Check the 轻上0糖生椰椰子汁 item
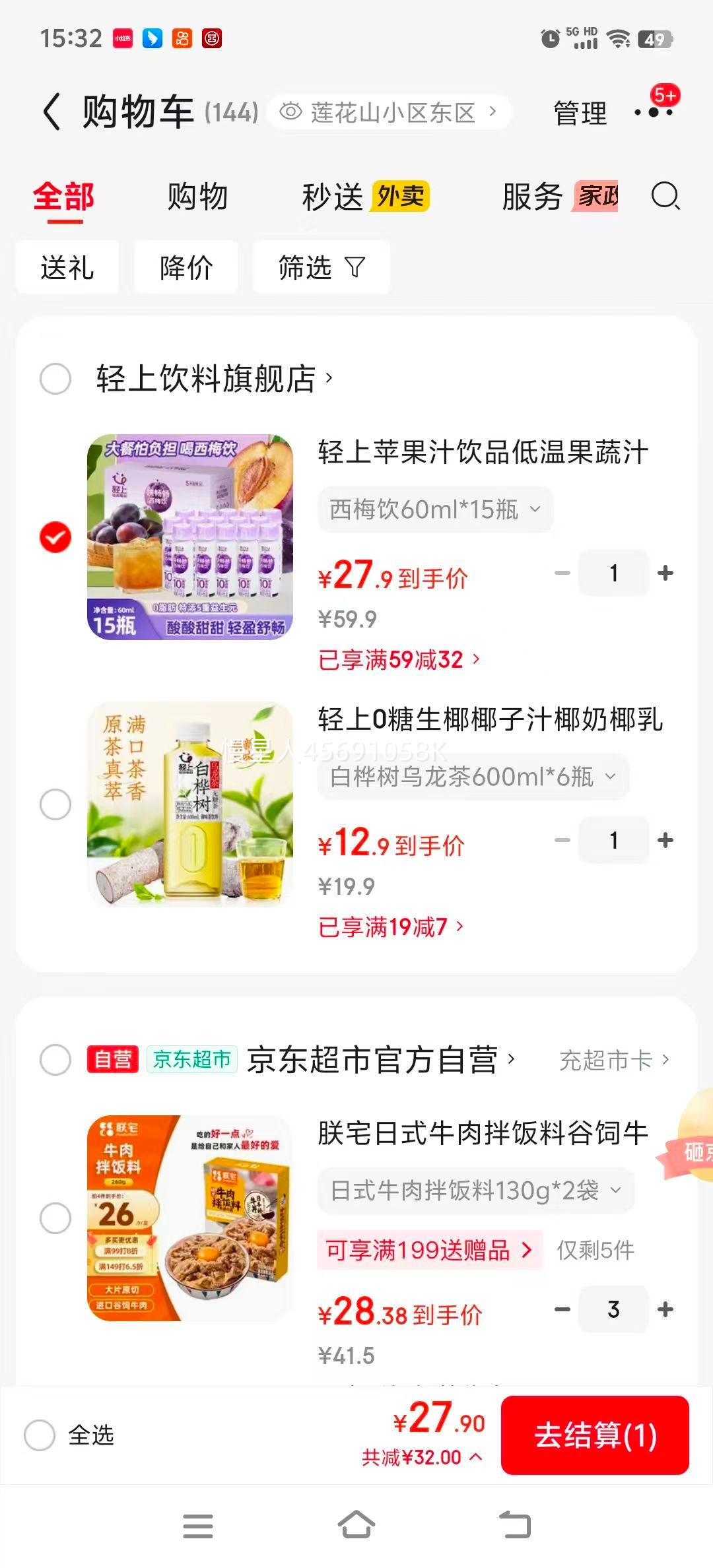 pyautogui.click(x=55, y=804)
